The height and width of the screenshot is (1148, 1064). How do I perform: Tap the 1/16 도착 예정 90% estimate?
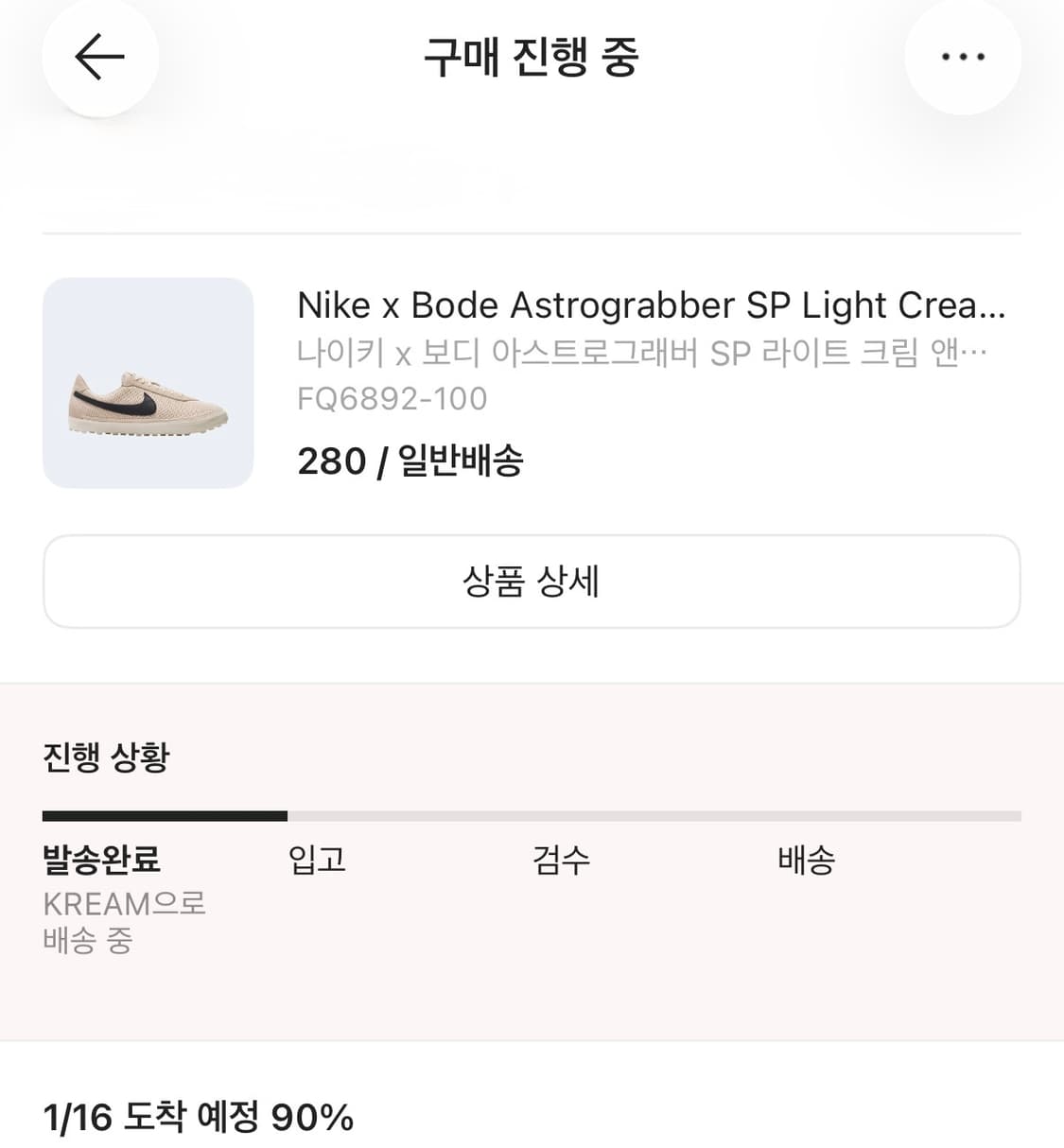click(x=199, y=1119)
